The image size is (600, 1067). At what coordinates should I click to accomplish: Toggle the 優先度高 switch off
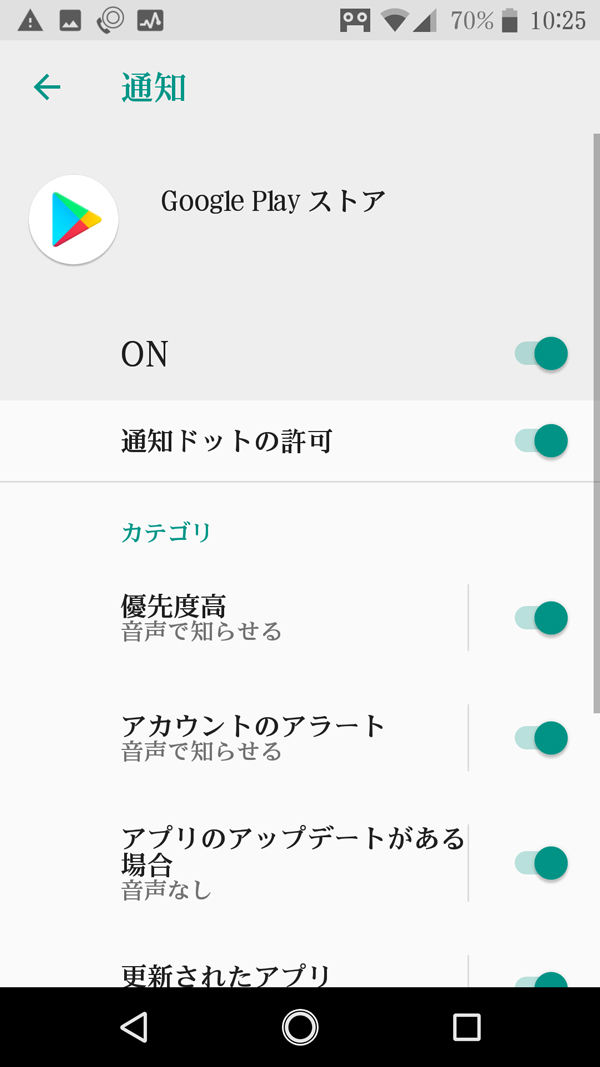(541, 618)
